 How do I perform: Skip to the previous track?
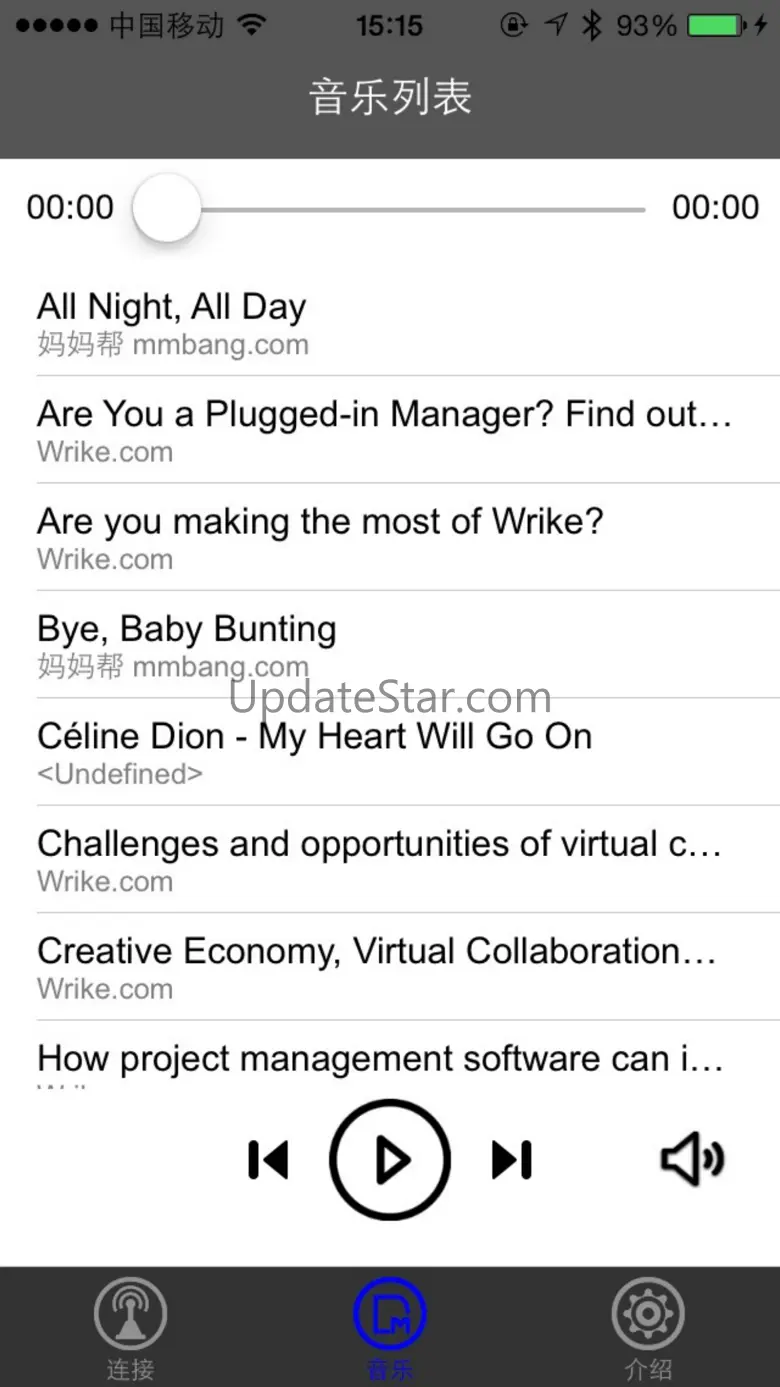click(x=268, y=1160)
